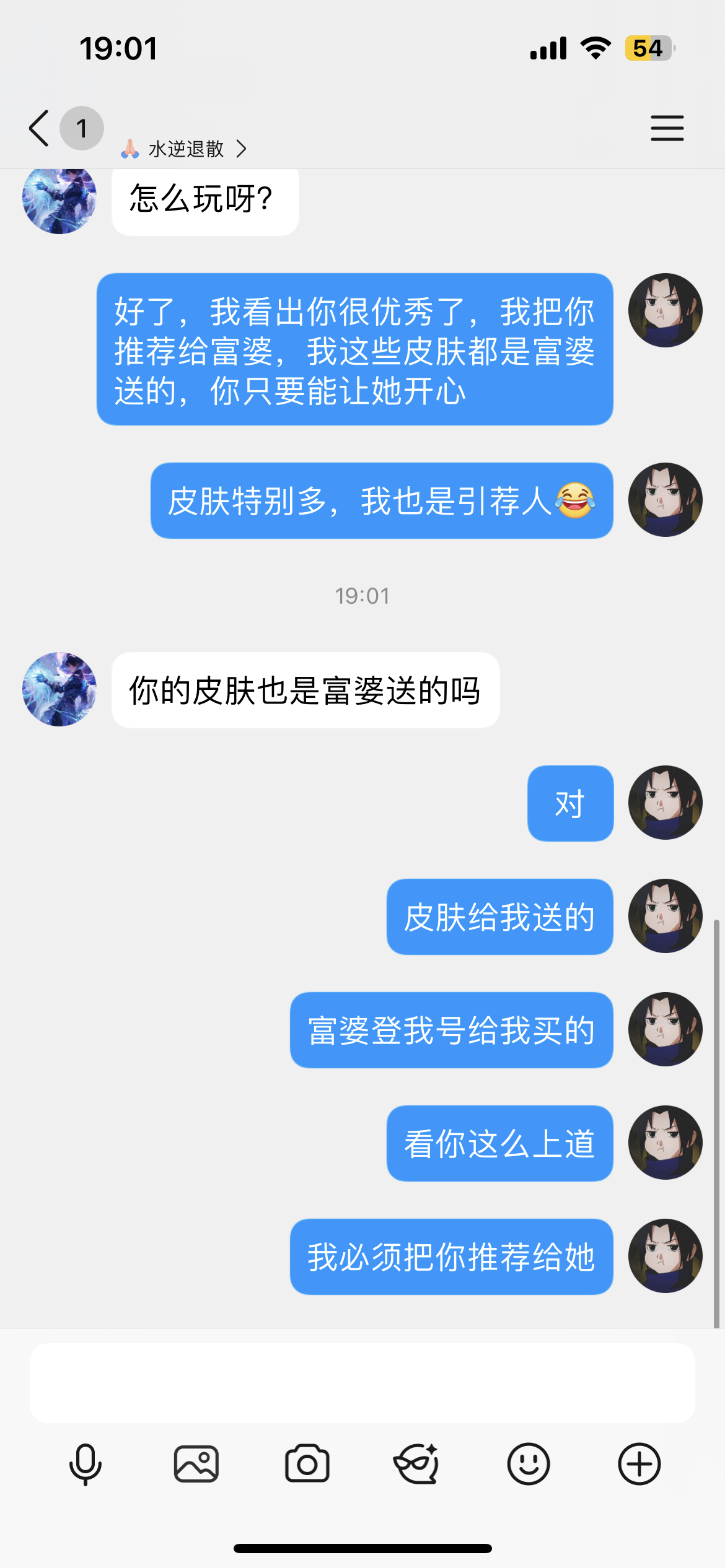Go back to the message list

pos(39,128)
